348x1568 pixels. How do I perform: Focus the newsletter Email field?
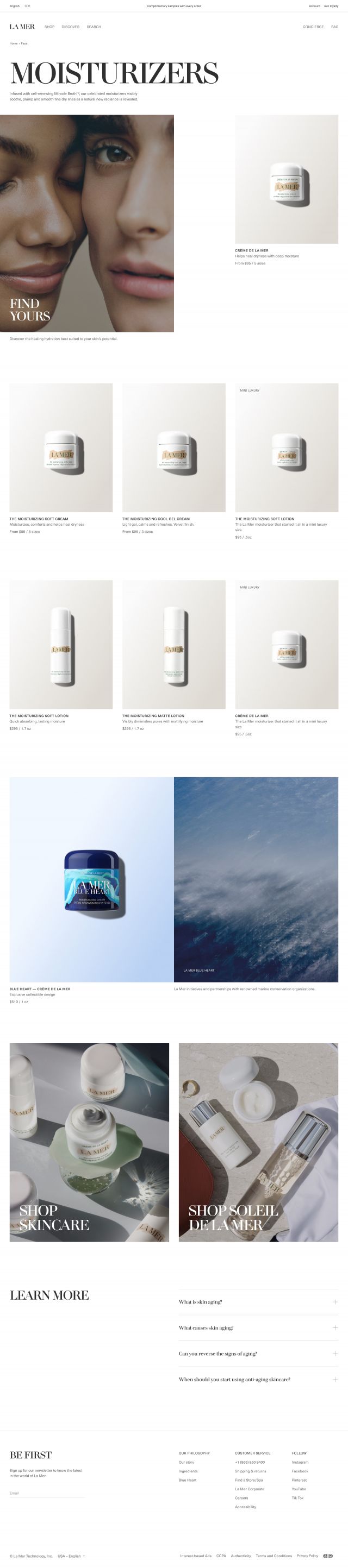pos(46,1493)
